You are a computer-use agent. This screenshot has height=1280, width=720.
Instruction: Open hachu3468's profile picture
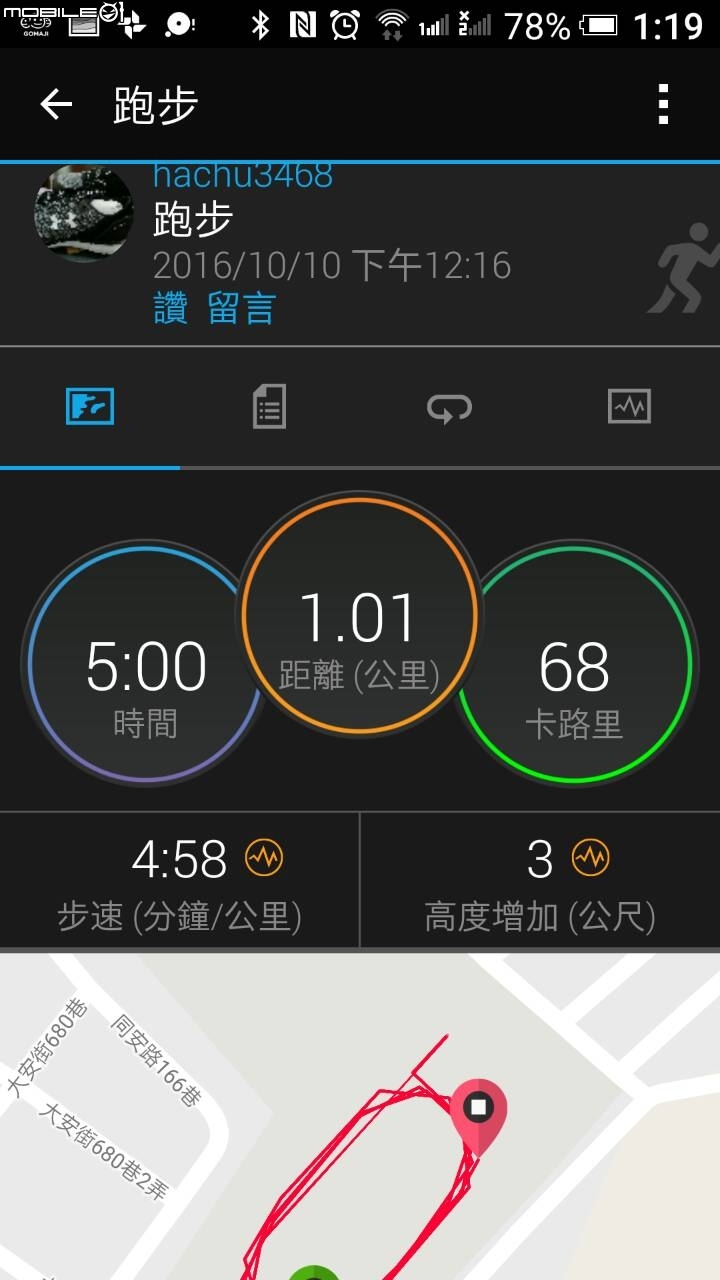(x=84, y=213)
